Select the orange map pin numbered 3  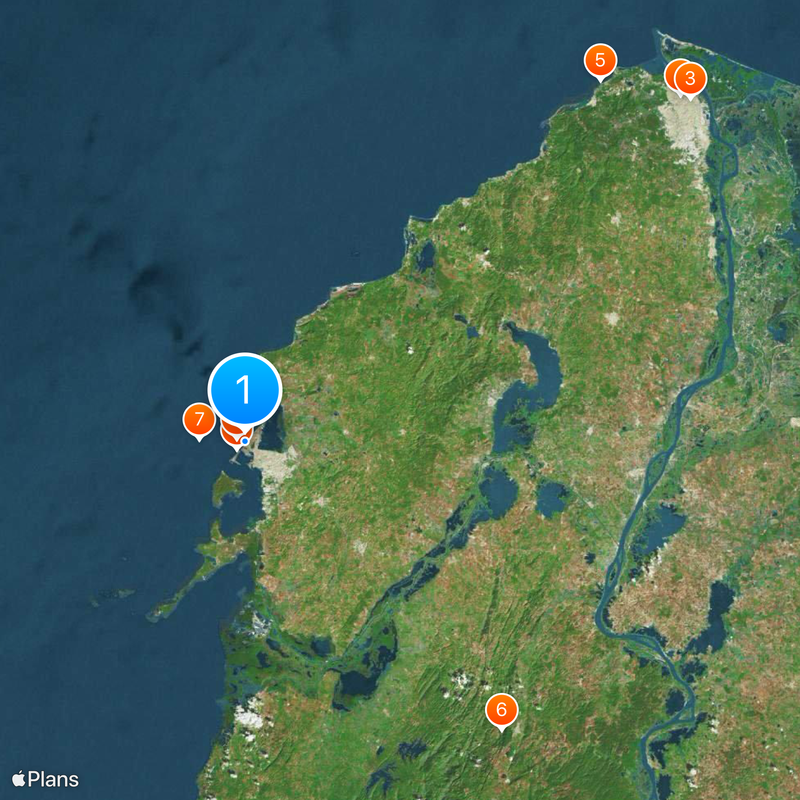(690, 78)
